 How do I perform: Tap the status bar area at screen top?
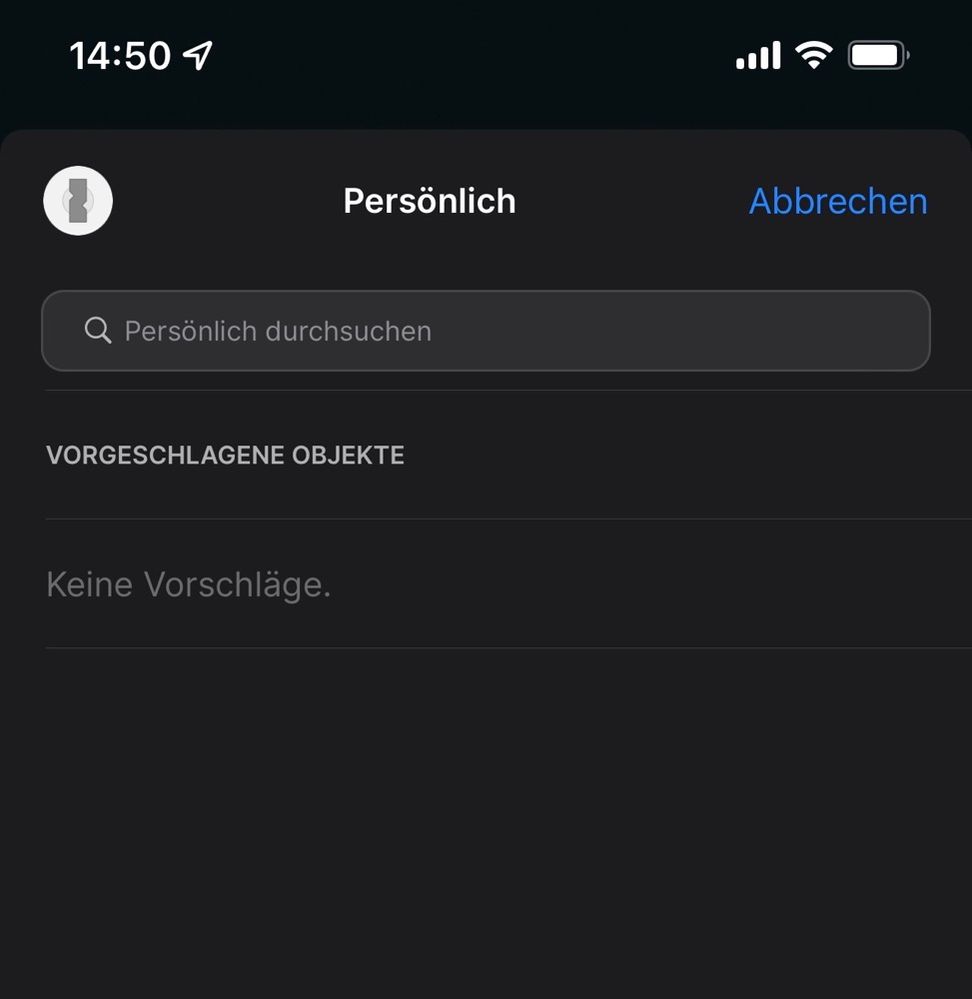tap(486, 55)
